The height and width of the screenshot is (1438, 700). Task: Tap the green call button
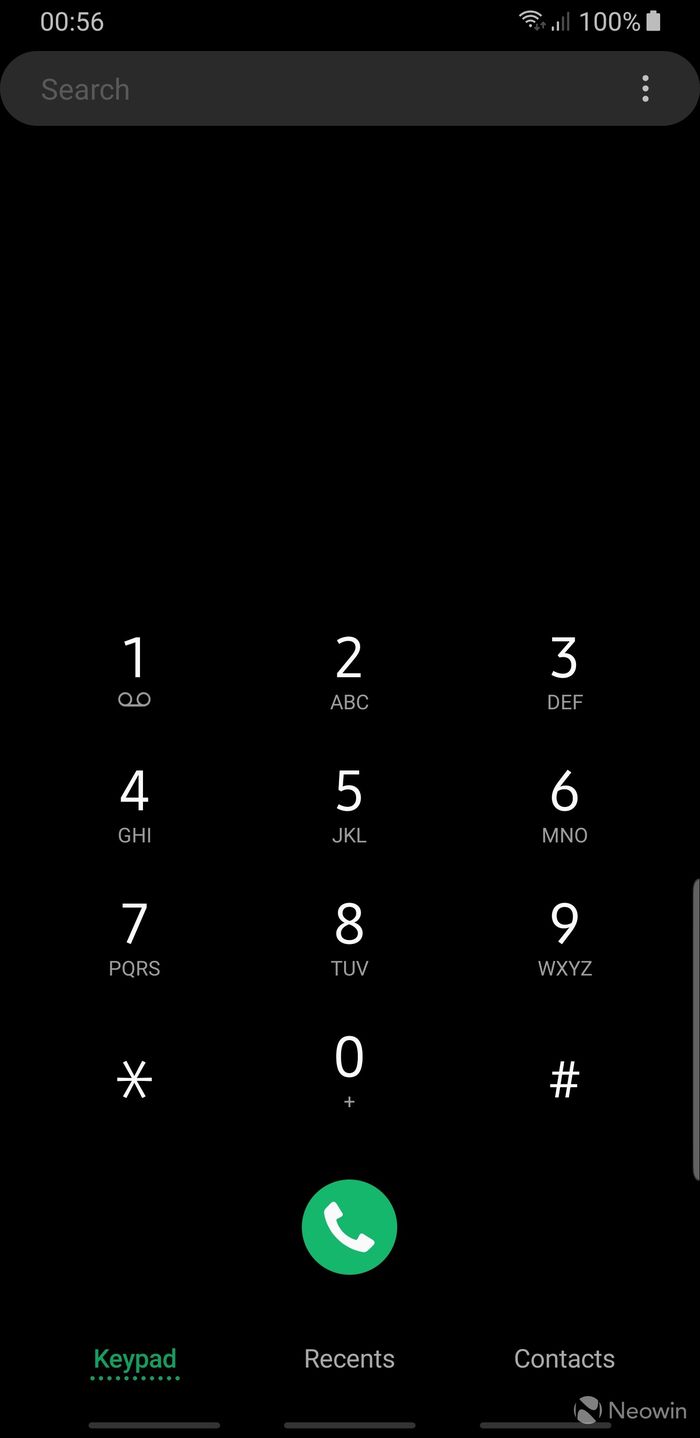(x=349, y=1227)
